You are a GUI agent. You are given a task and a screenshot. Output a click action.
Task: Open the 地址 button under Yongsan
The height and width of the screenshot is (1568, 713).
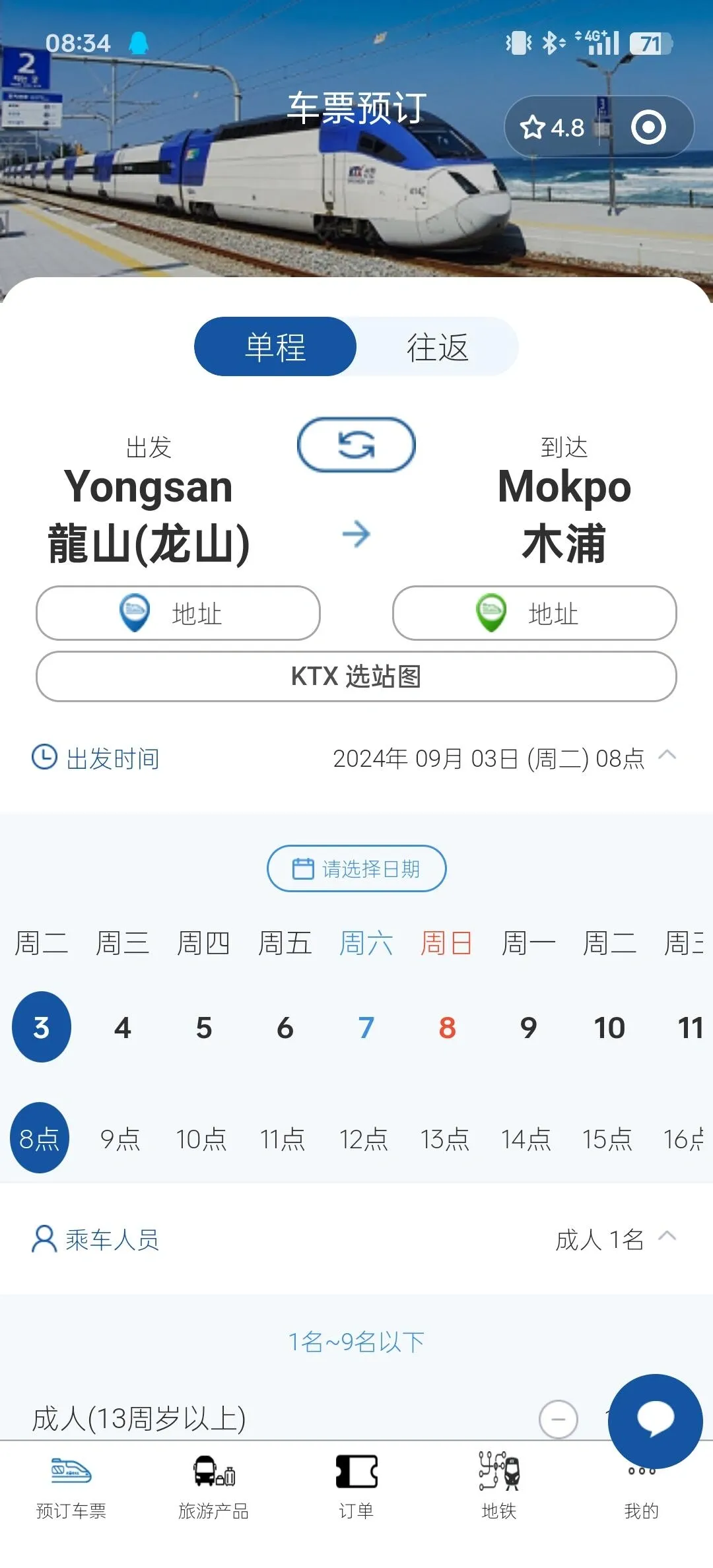(x=178, y=613)
